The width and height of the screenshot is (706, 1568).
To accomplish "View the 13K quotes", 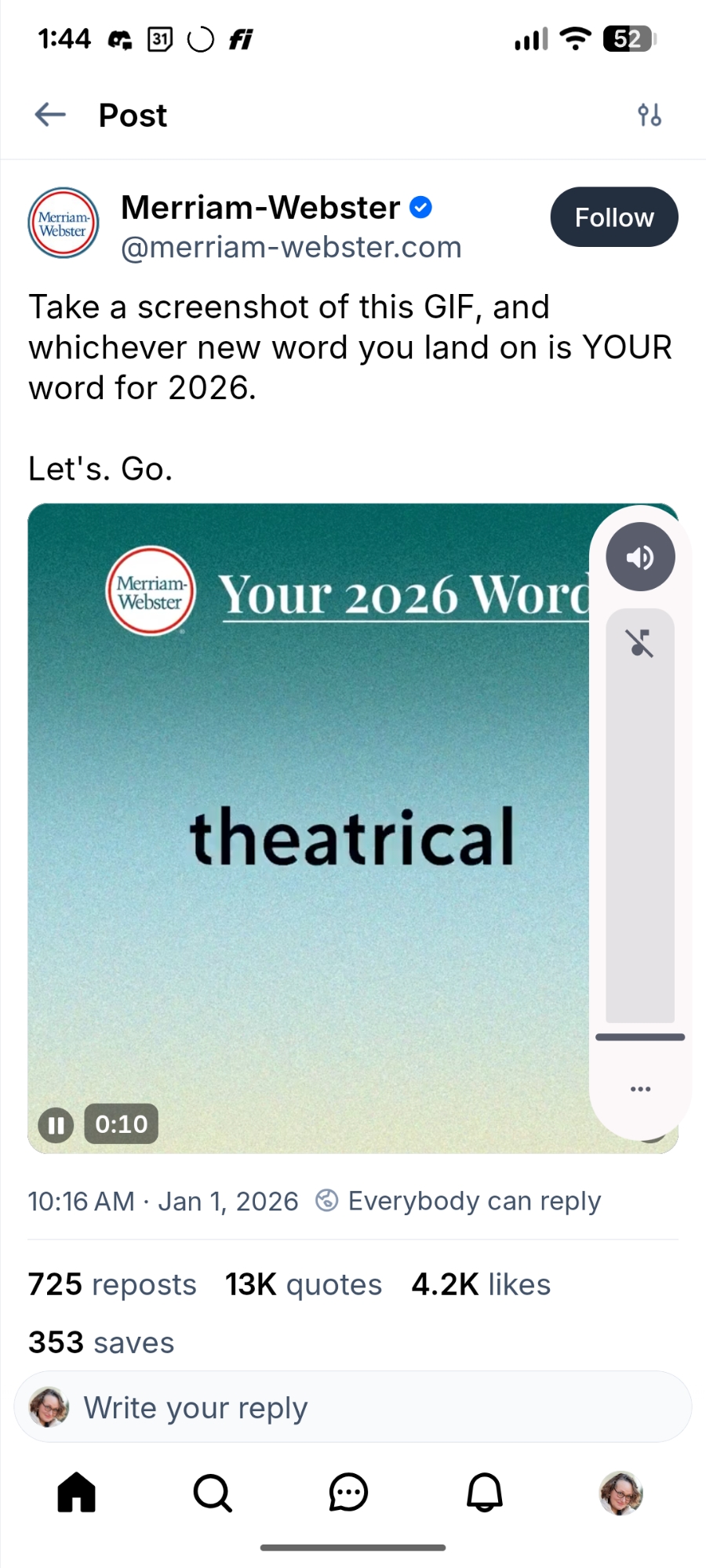I will coord(304,1285).
